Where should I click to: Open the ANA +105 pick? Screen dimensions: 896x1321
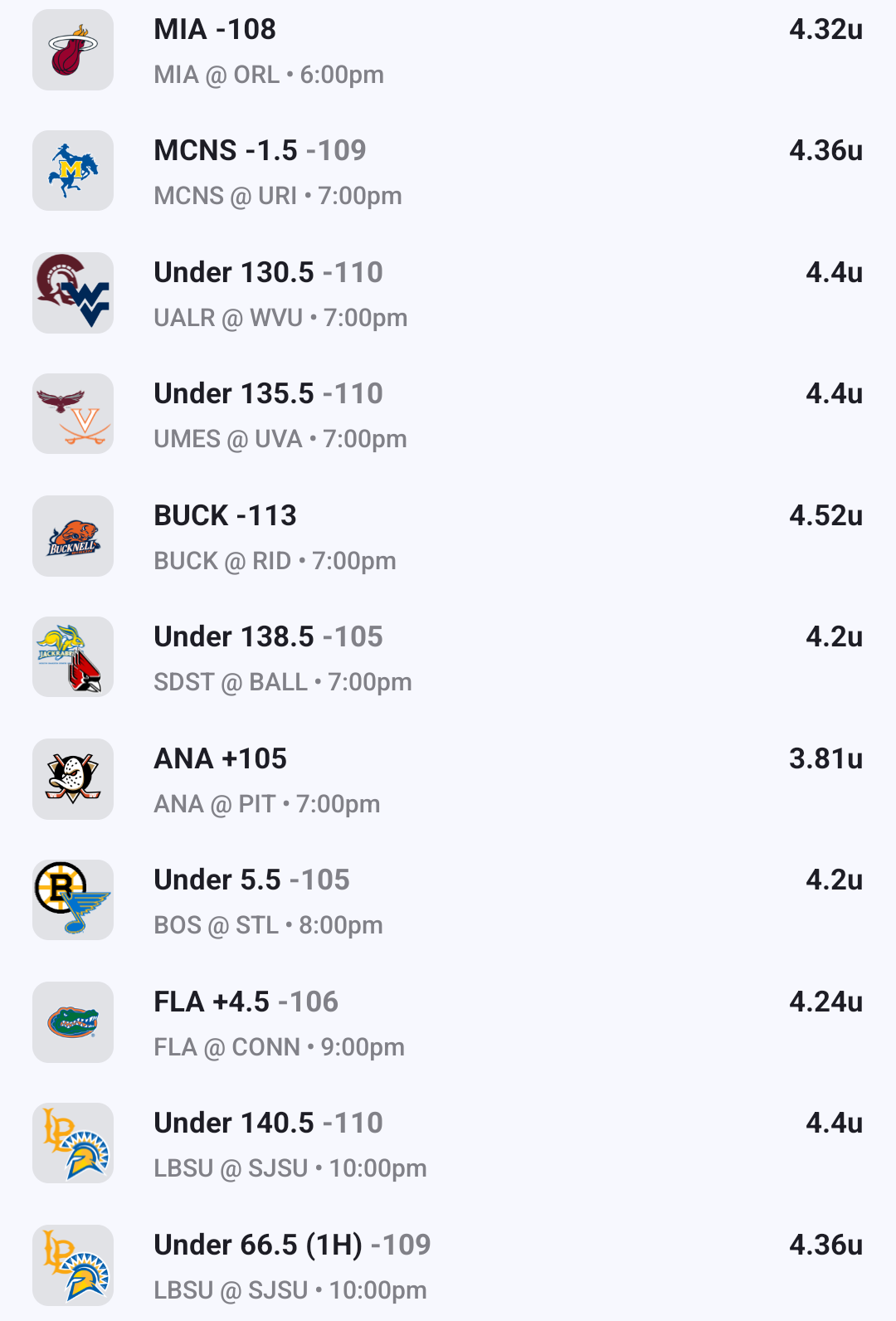click(448, 780)
